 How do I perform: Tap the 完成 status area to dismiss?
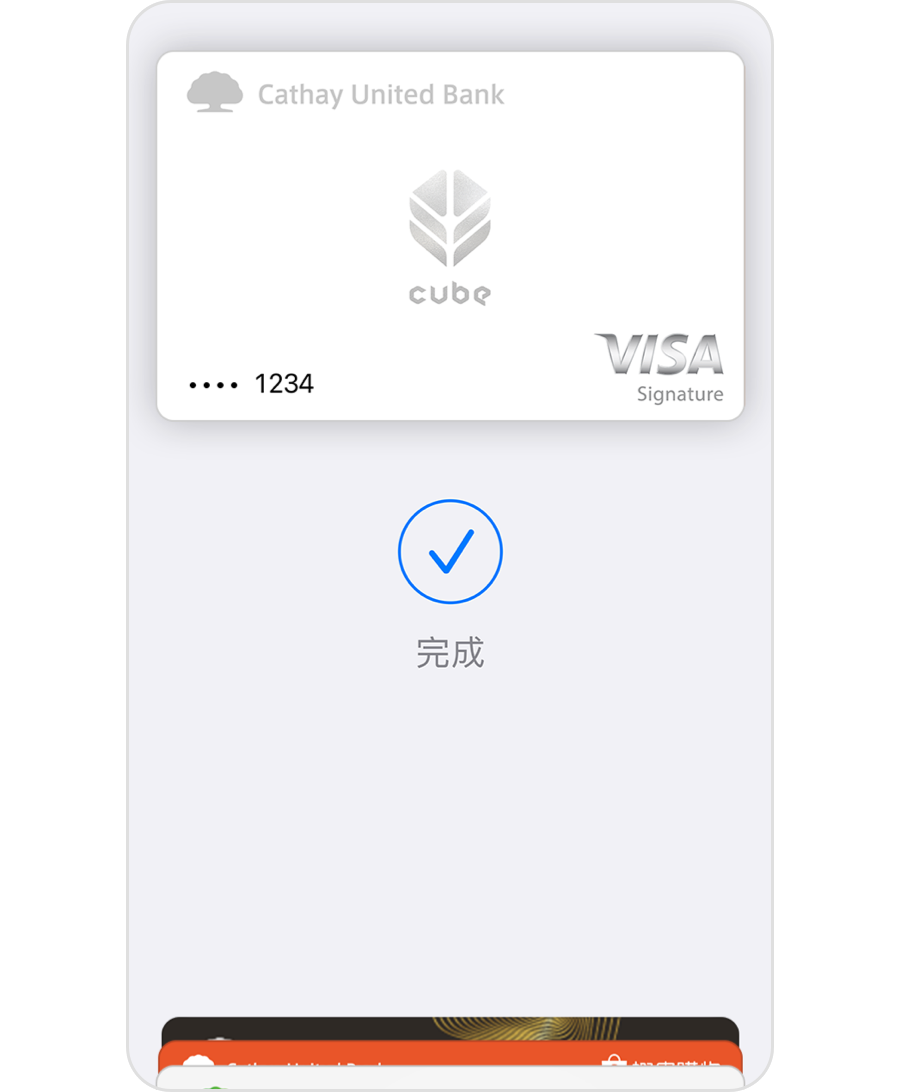(450, 653)
